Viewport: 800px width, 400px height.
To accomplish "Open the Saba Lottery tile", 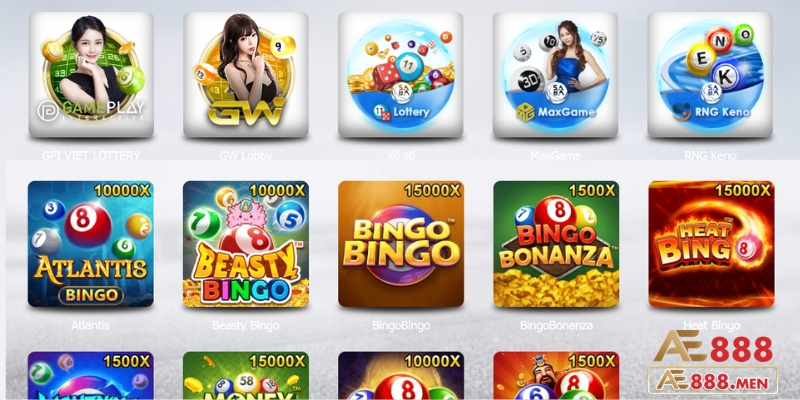I will (x=400, y=75).
